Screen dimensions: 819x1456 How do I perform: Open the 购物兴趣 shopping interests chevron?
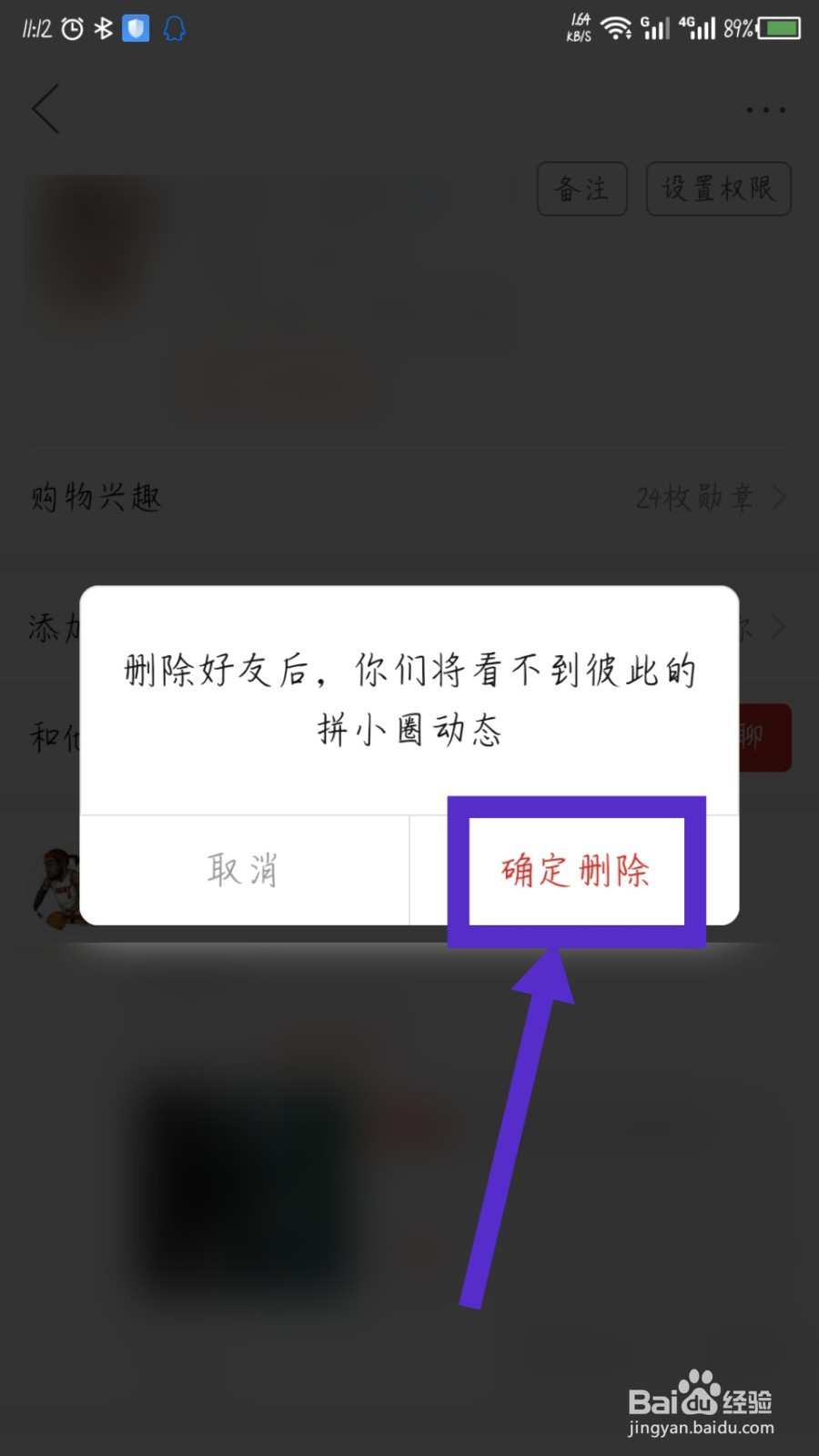(779, 497)
